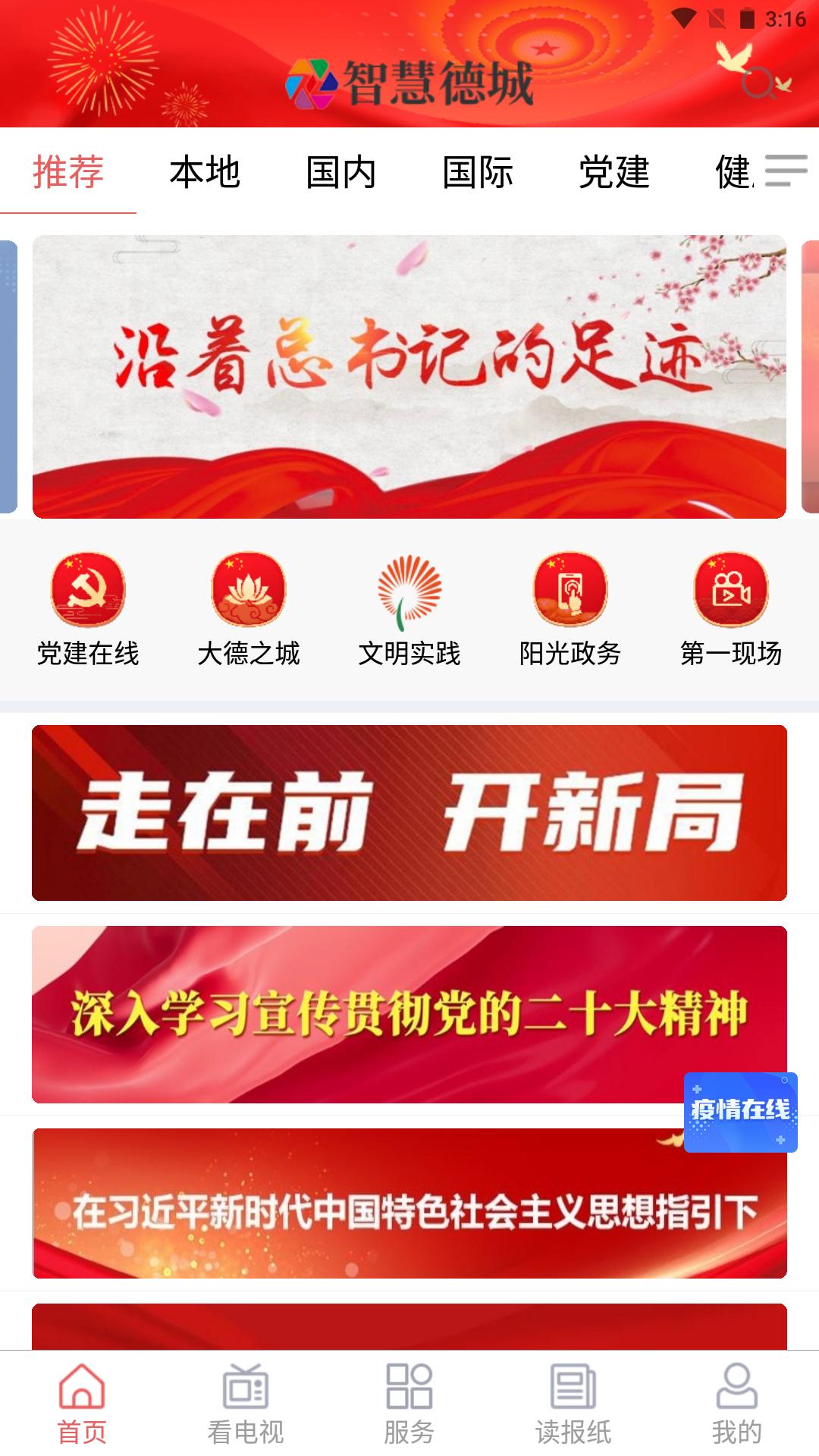The image size is (819, 1456).
Task: Return home via the 首页 tab
Action: pyautogui.click(x=80, y=1411)
